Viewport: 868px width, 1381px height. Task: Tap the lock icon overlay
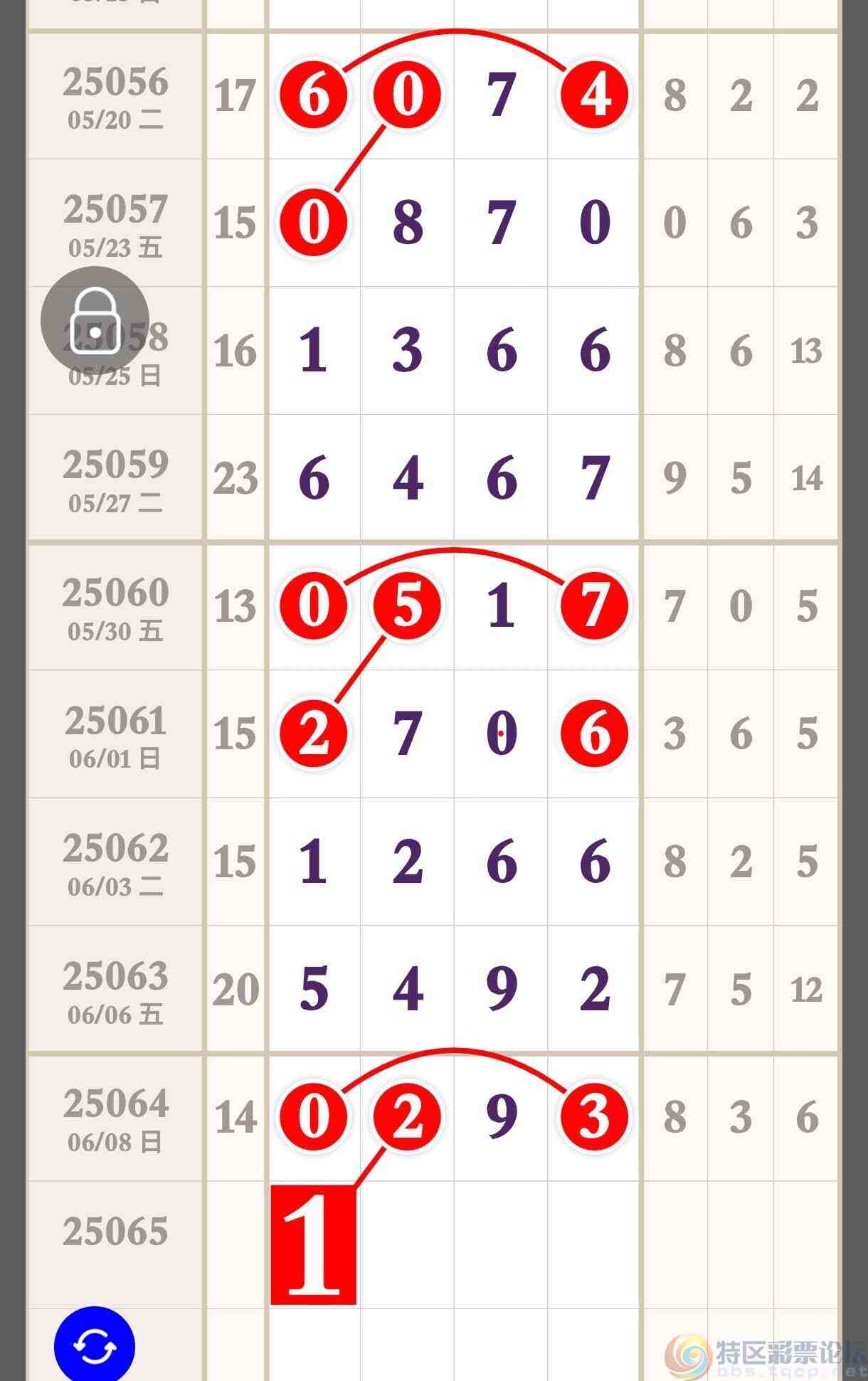[95, 321]
